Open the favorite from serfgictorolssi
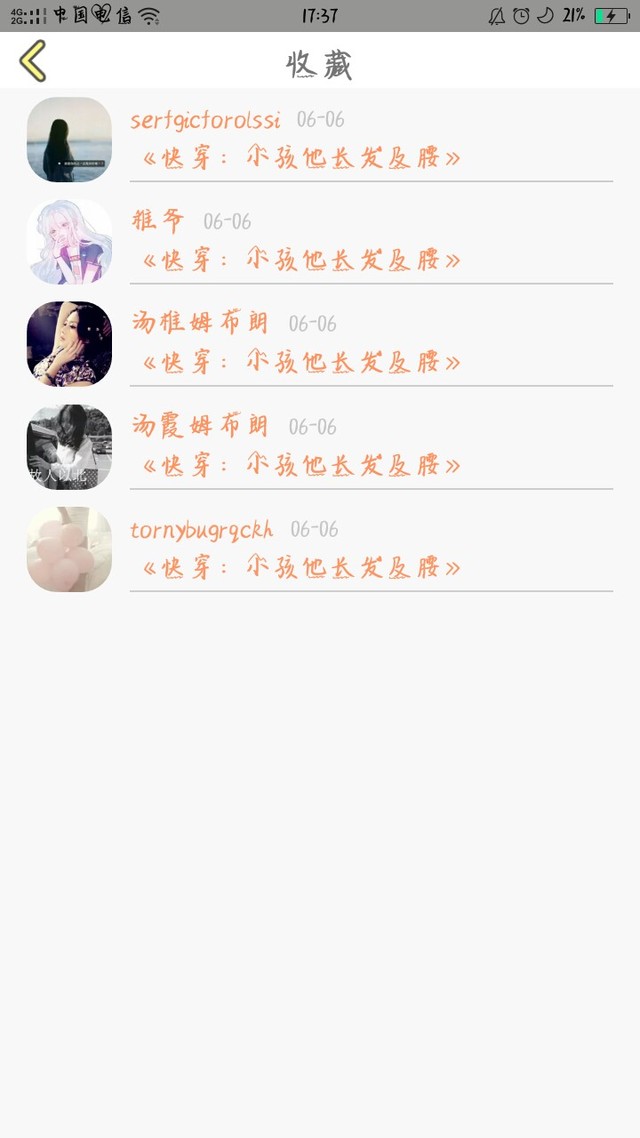The height and width of the screenshot is (1138, 640). pyautogui.click(x=320, y=139)
